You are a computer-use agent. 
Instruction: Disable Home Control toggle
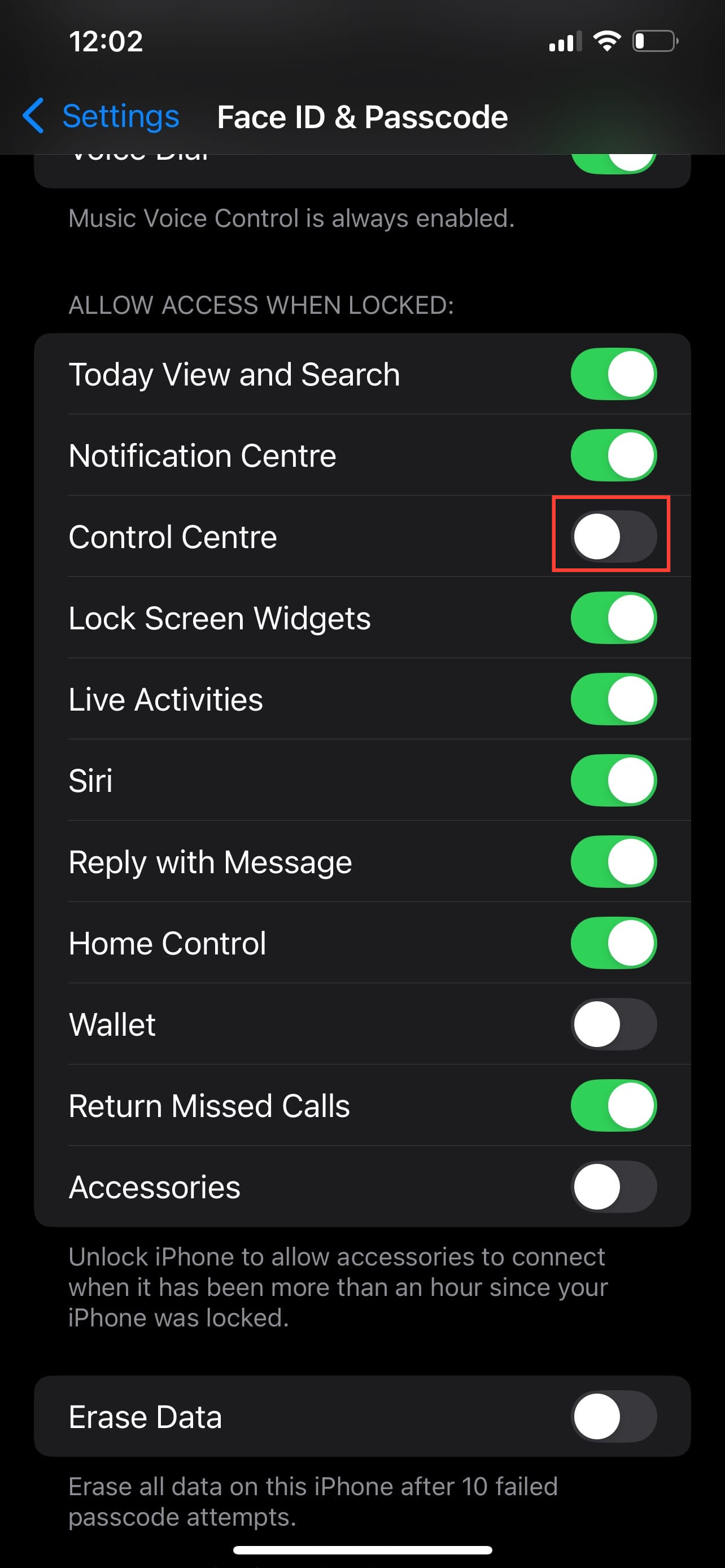point(613,943)
